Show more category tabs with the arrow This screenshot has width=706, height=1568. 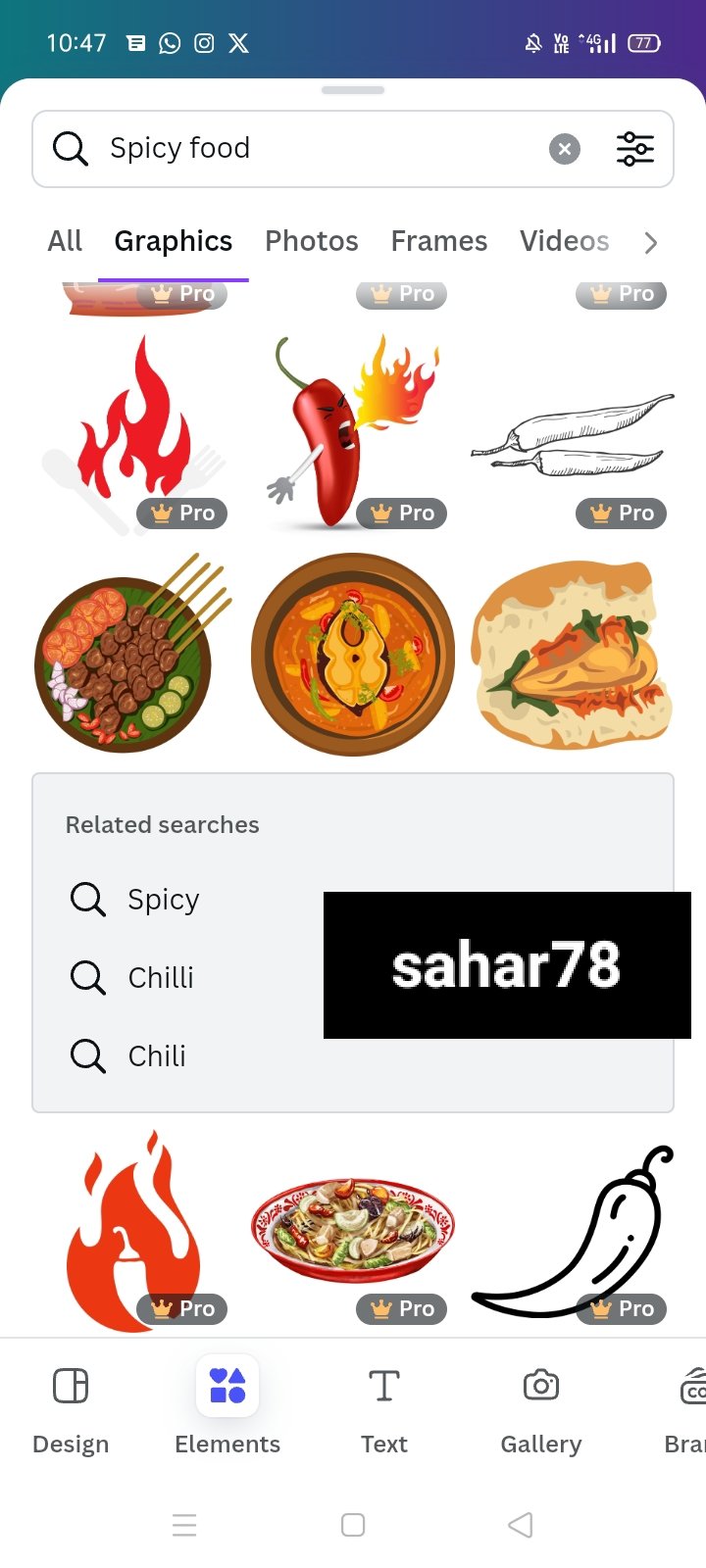click(x=651, y=242)
